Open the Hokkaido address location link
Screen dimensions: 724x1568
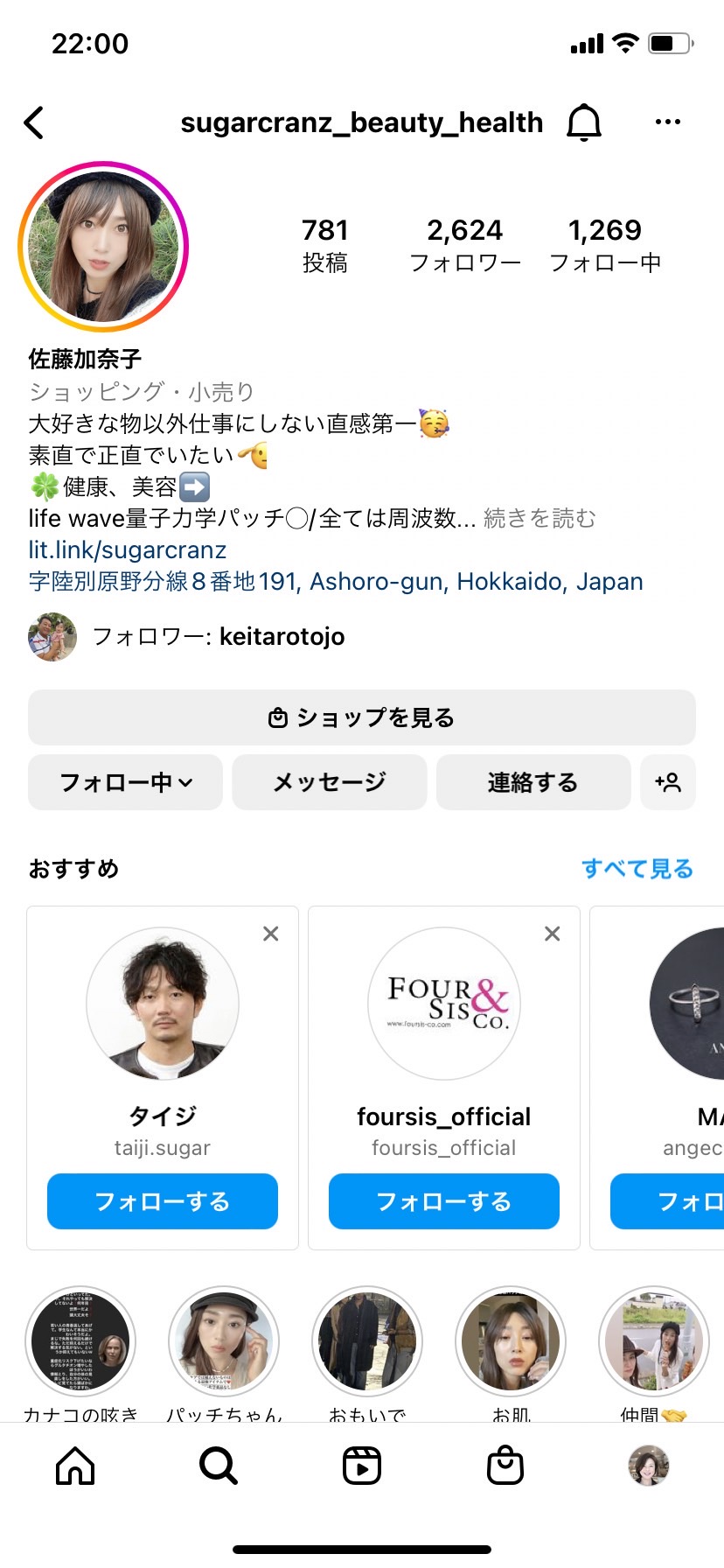(336, 581)
